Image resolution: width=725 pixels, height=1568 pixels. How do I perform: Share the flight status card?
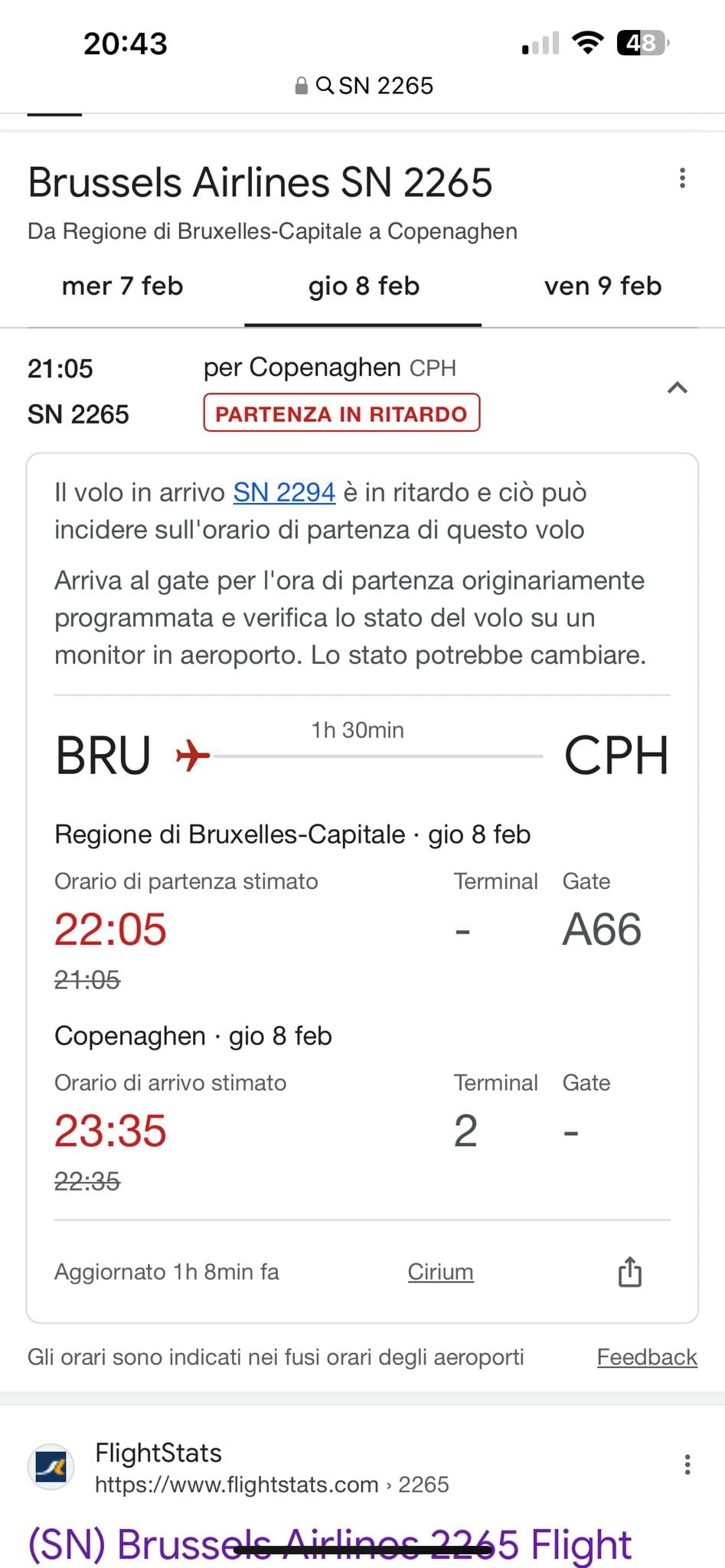630,1272
